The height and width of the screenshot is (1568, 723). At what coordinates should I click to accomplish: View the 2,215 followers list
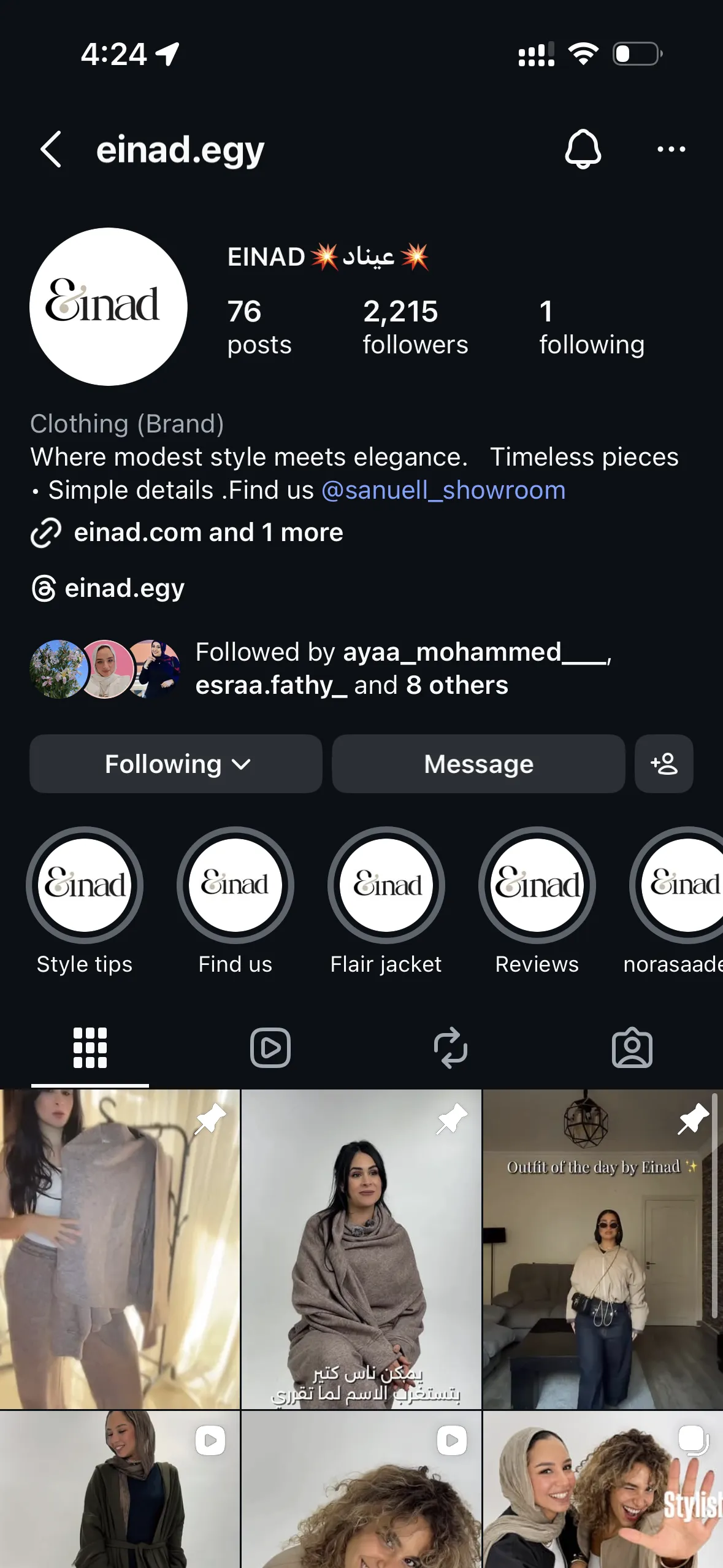[415, 327]
